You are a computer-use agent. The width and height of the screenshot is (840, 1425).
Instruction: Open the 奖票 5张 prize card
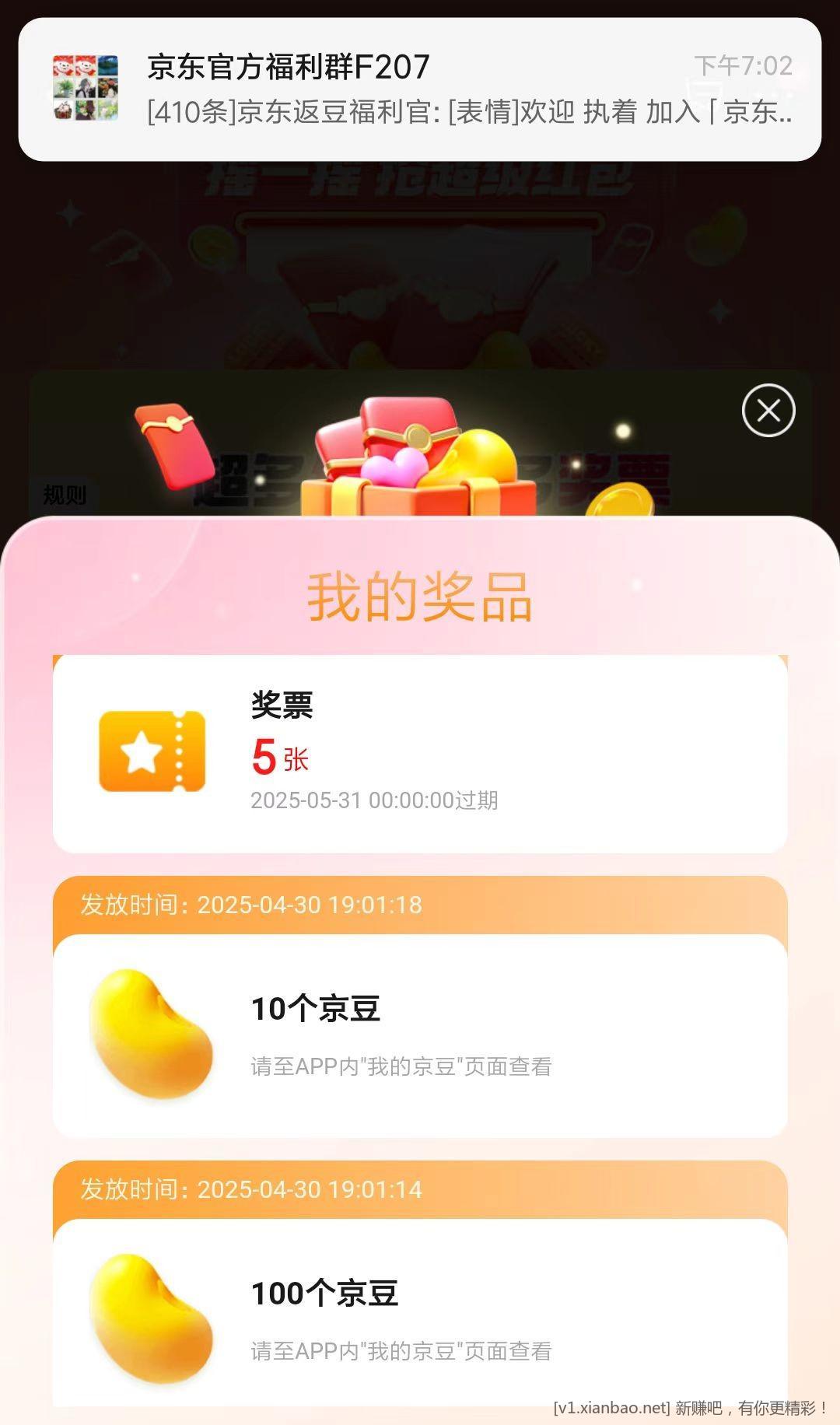[420, 753]
